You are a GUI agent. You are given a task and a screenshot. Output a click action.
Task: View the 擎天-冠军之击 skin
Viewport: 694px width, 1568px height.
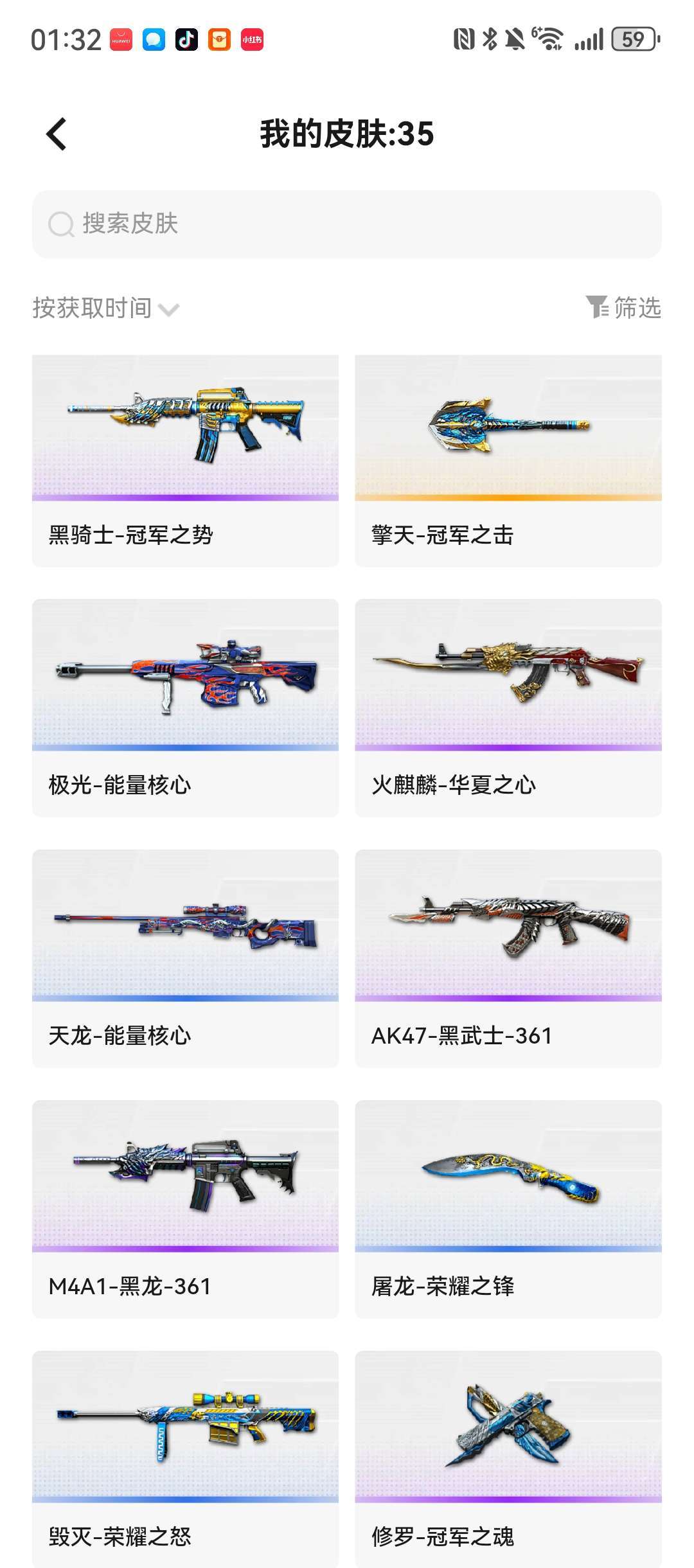(x=508, y=460)
